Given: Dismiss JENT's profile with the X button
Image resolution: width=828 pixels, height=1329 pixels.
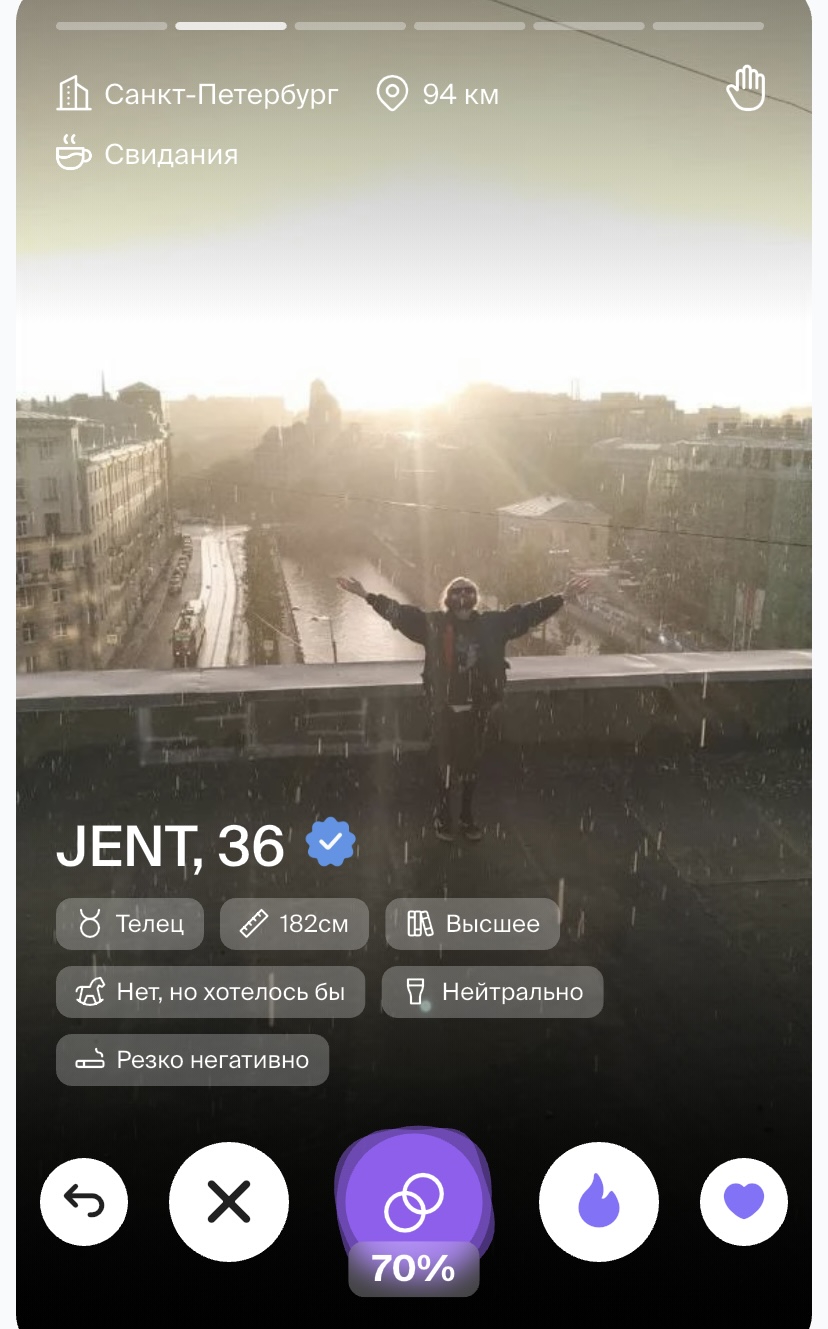Looking at the screenshot, I should (229, 1201).
